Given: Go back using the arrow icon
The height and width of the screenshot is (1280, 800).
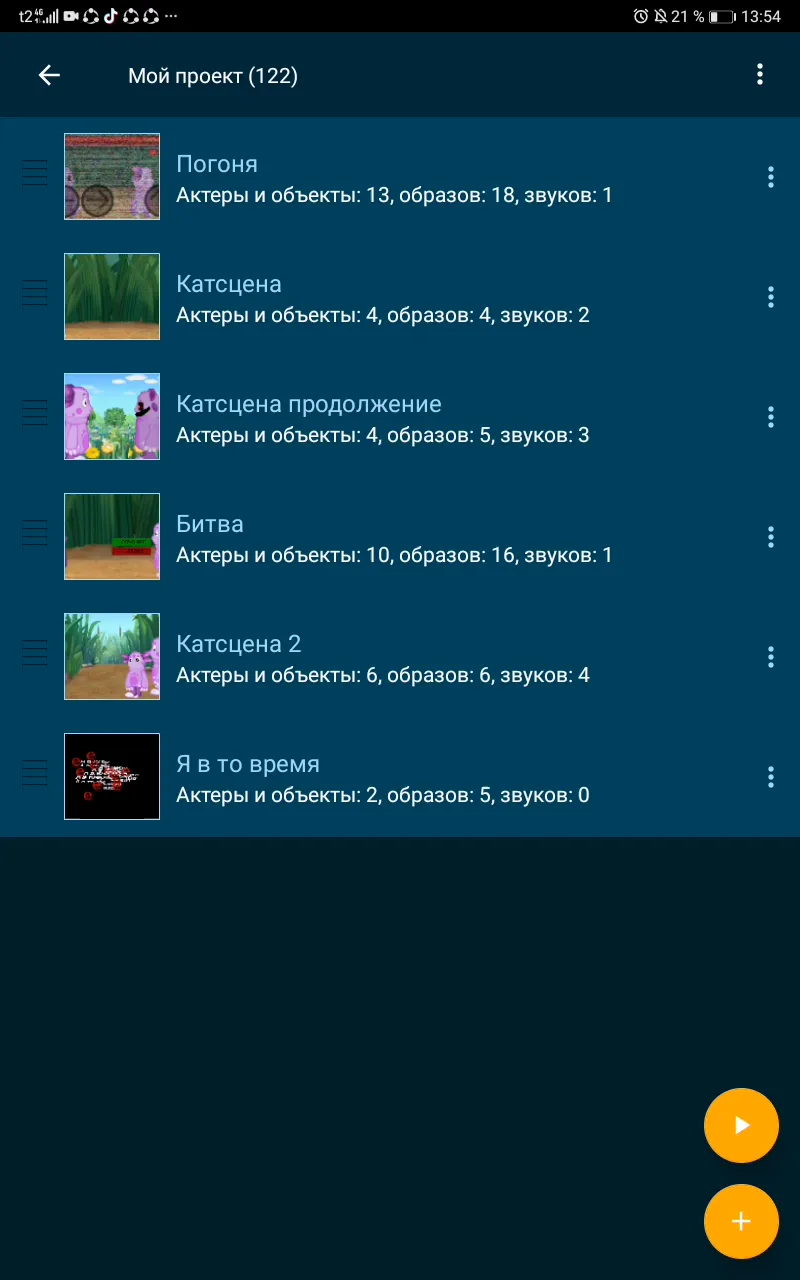Looking at the screenshot, I should click(x=49, y=75).
